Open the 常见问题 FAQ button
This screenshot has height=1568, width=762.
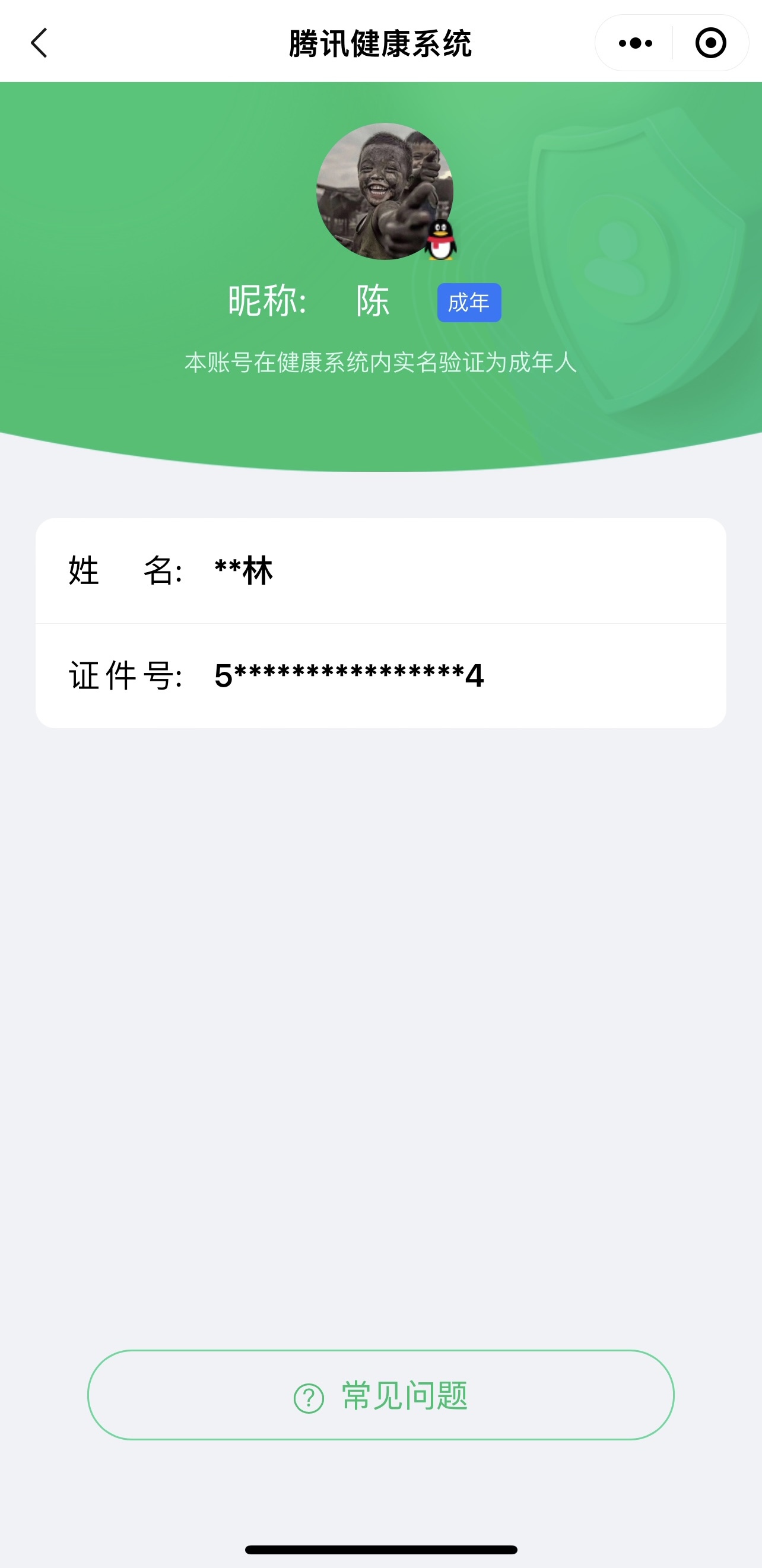click(381, 1395)
